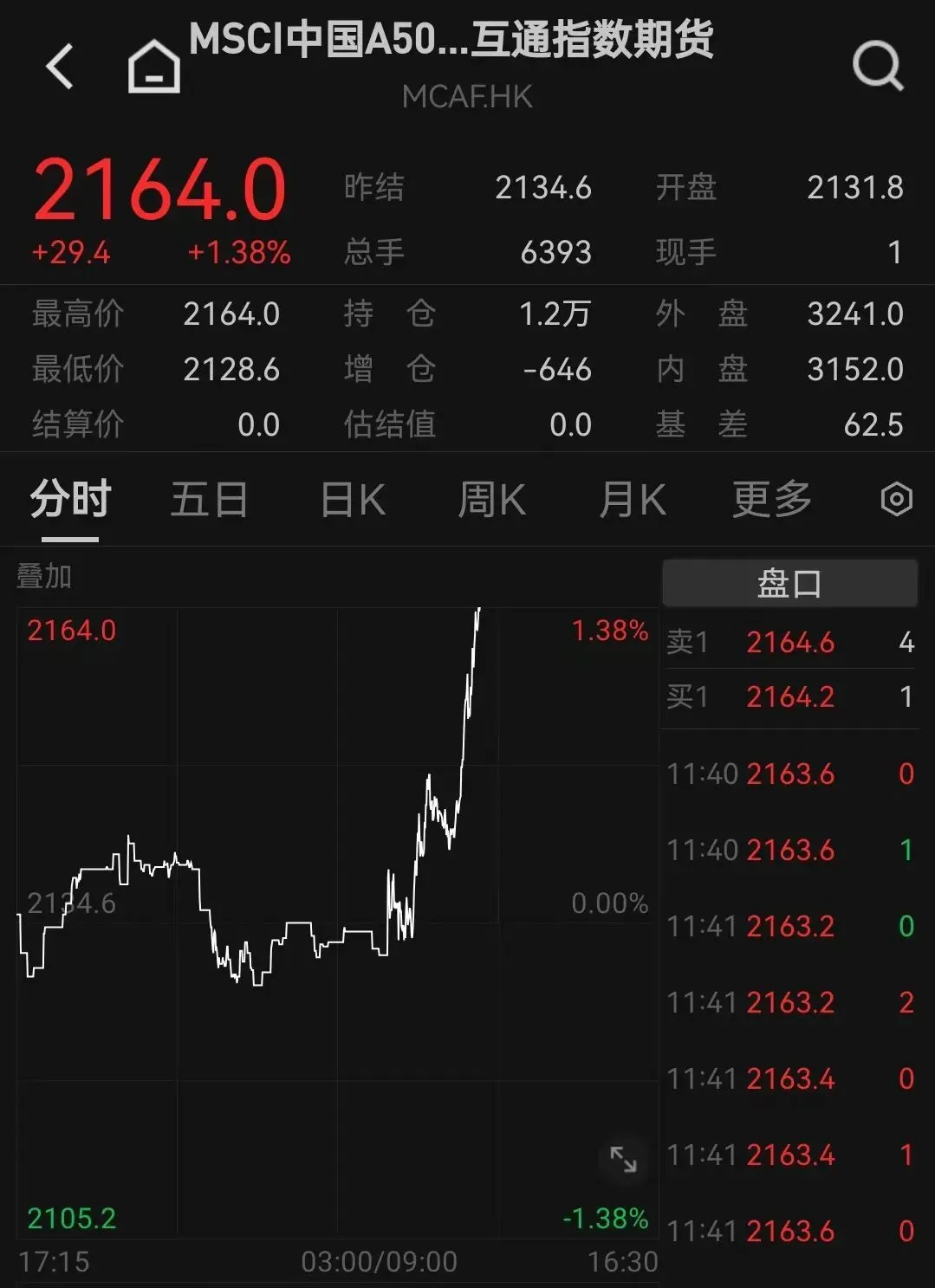Go back using the arrow icon
The width and height of the screenshot is (935, 1288).
coord(60,67)
